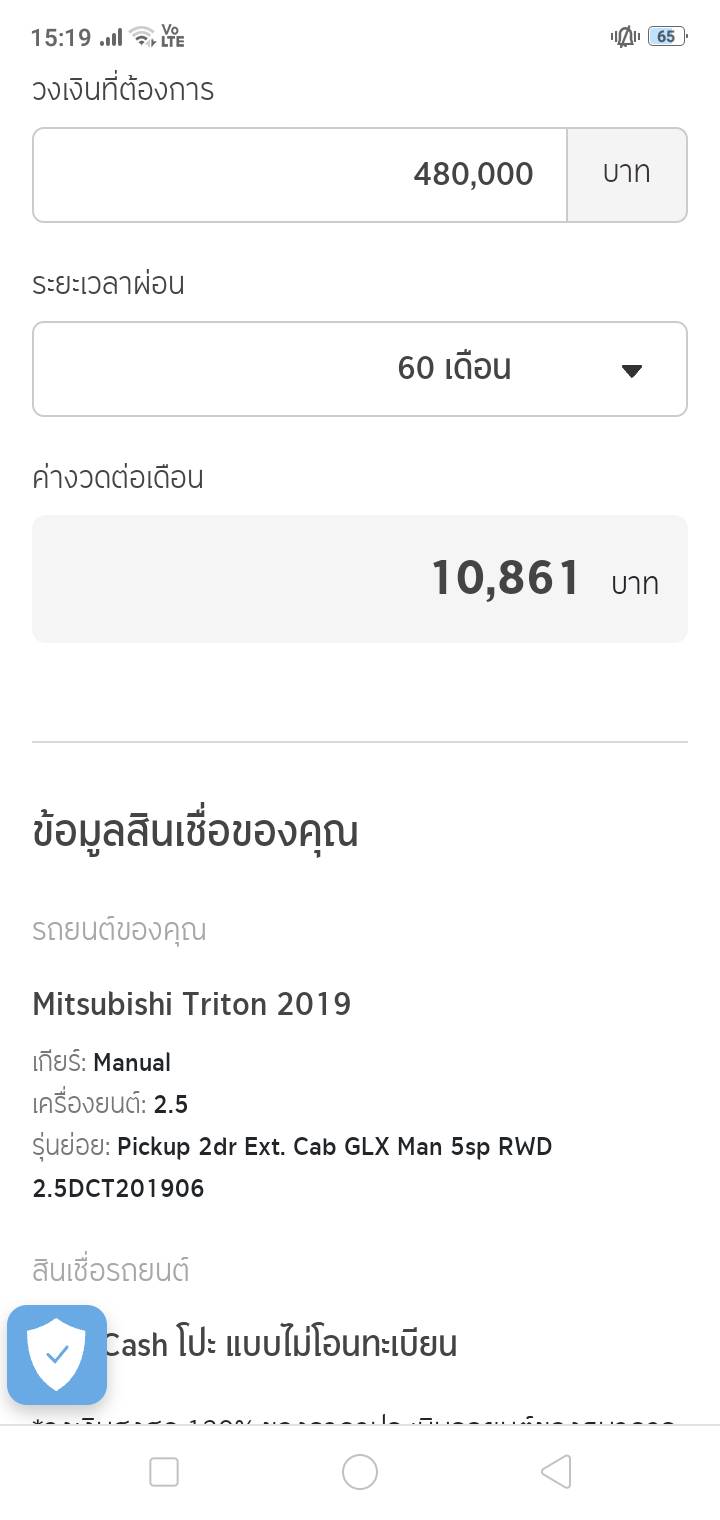Go back with system navigation arrow
The image size is (720, 1520).
[555, 1472]
